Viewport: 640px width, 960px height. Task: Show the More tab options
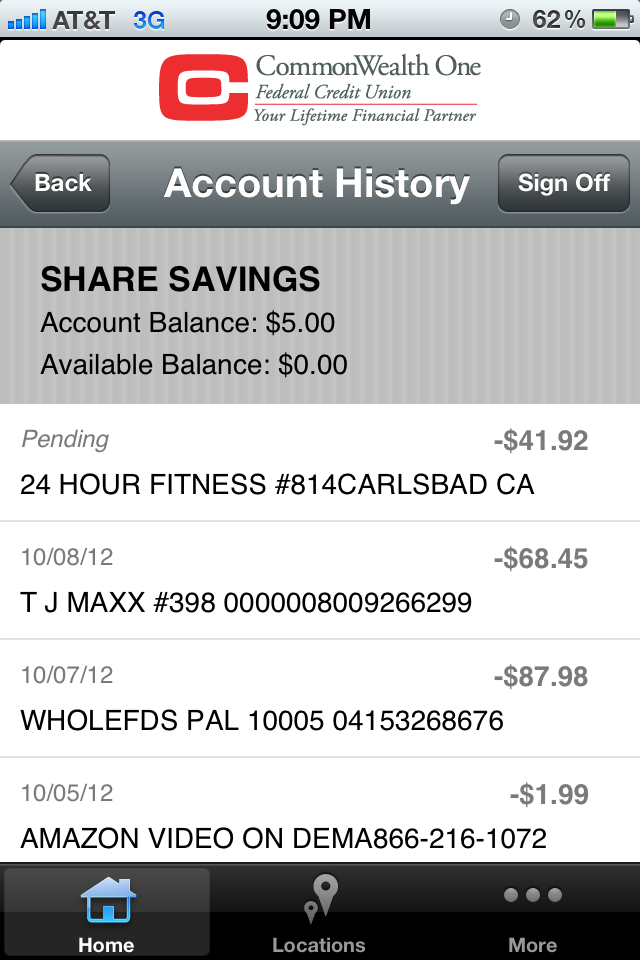click(532, 912)
